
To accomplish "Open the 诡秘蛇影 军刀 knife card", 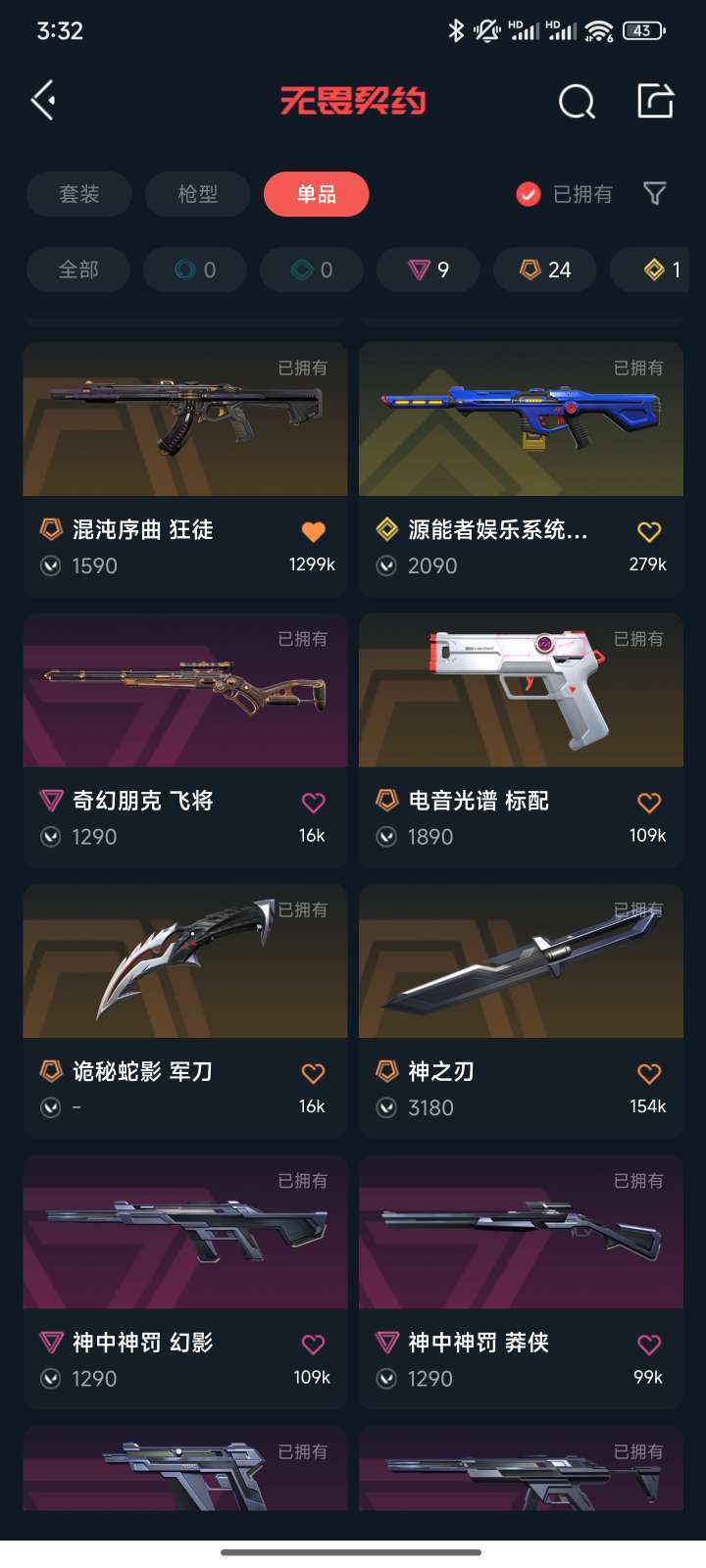I will click(185, 1011).
